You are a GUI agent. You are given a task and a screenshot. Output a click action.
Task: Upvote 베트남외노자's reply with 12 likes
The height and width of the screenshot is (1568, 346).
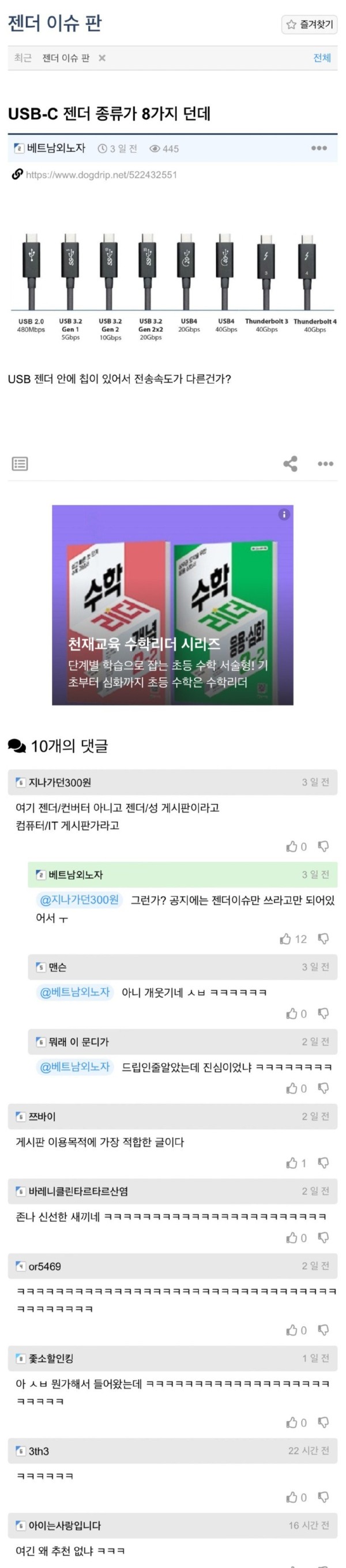(285, 939)
